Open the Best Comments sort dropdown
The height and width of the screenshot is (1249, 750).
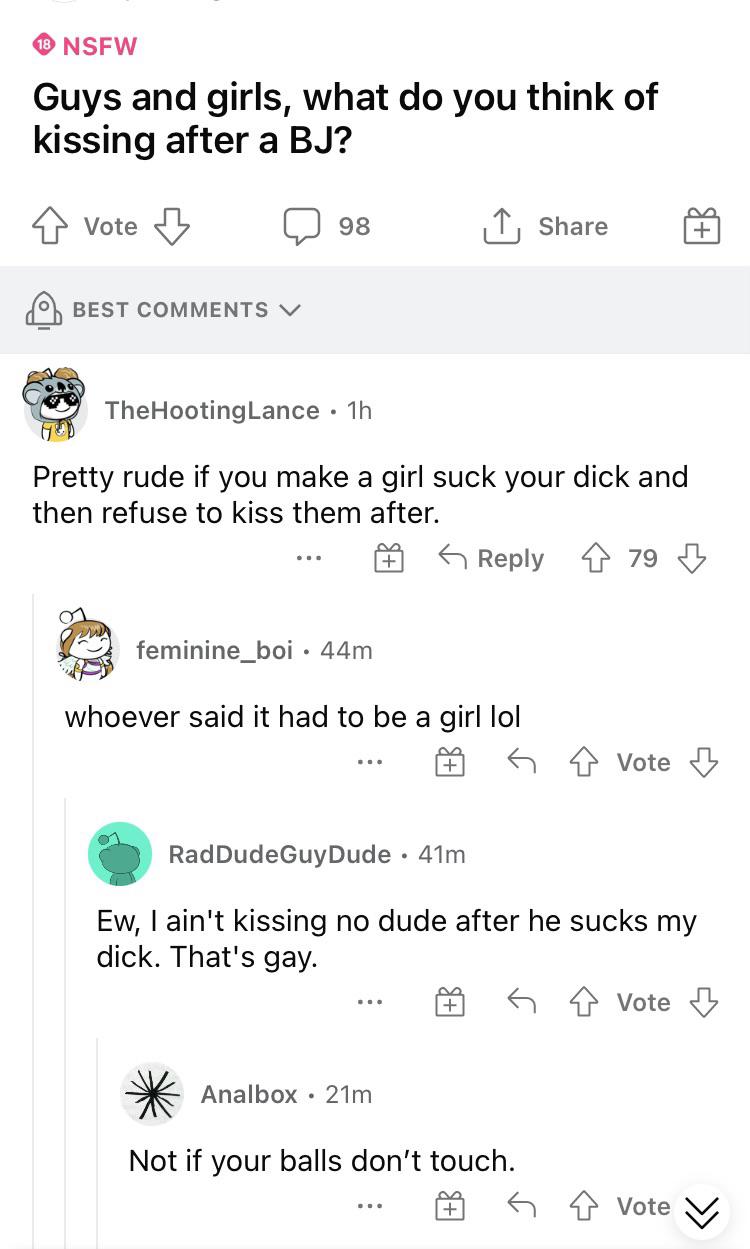(x=168, y=310)
